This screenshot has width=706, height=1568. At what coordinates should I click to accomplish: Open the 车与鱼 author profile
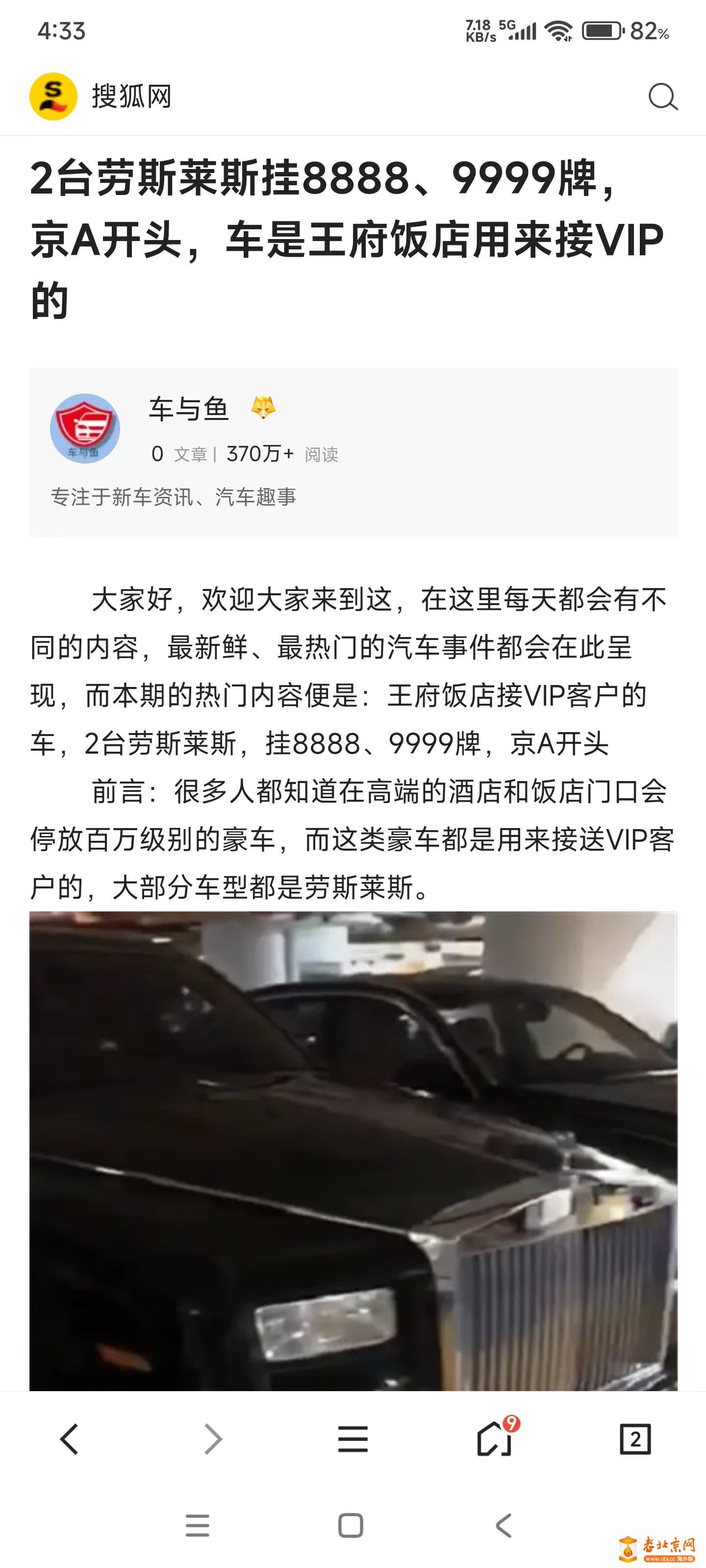188,409
